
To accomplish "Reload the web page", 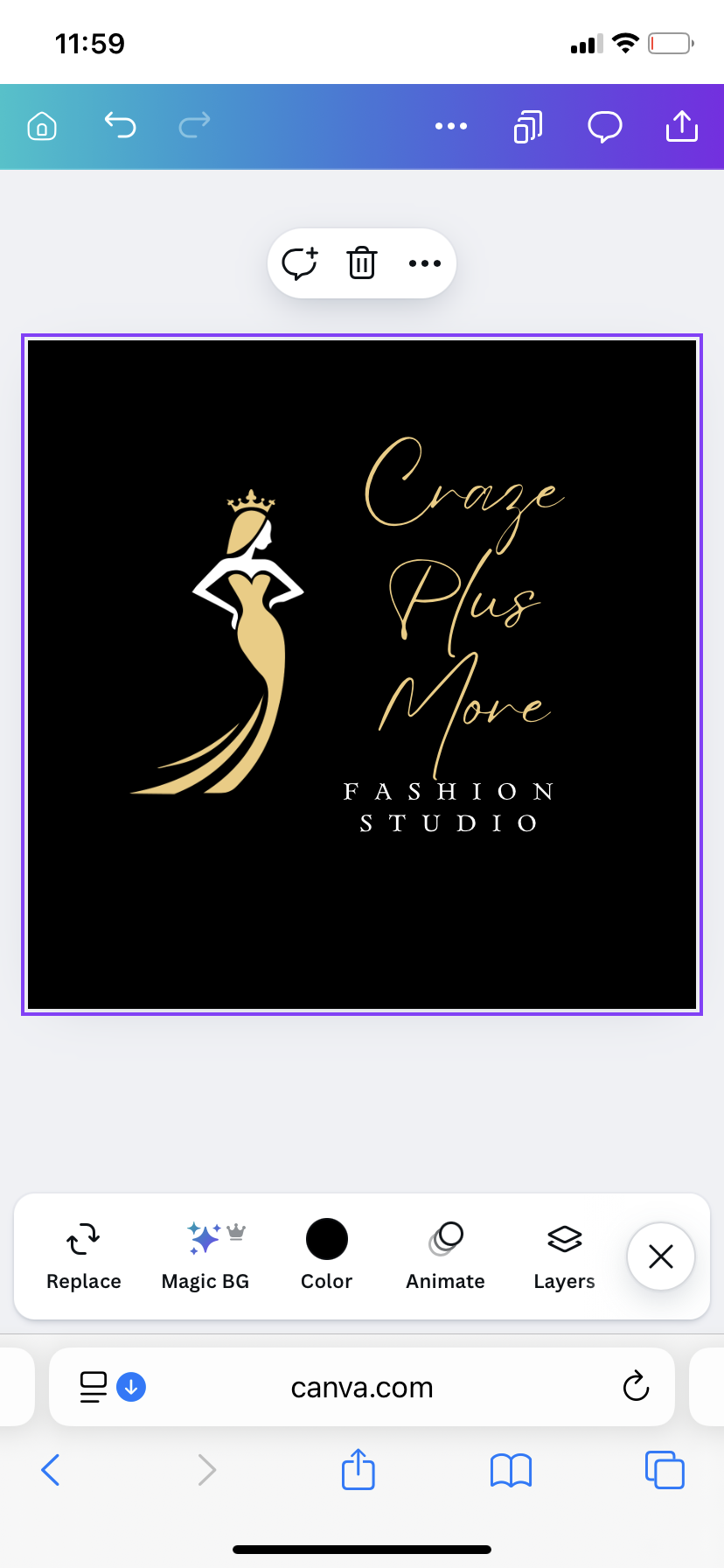I will point(636,1387).
